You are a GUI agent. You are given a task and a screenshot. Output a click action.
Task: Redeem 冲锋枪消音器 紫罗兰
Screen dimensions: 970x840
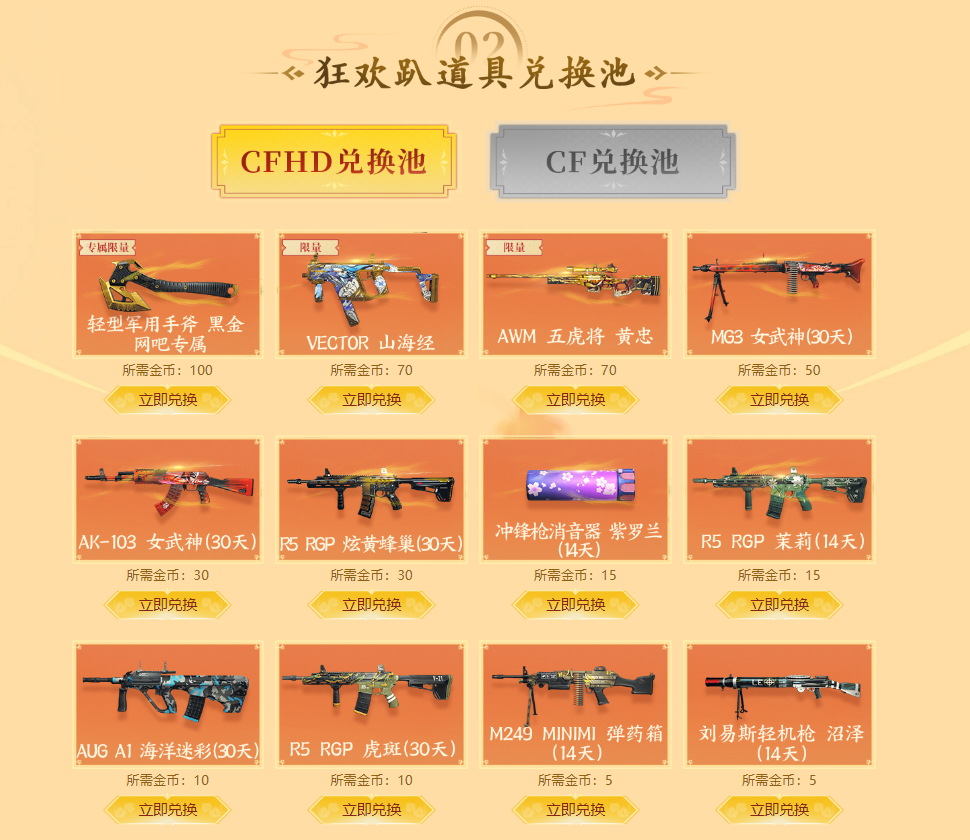coord(576,605)
